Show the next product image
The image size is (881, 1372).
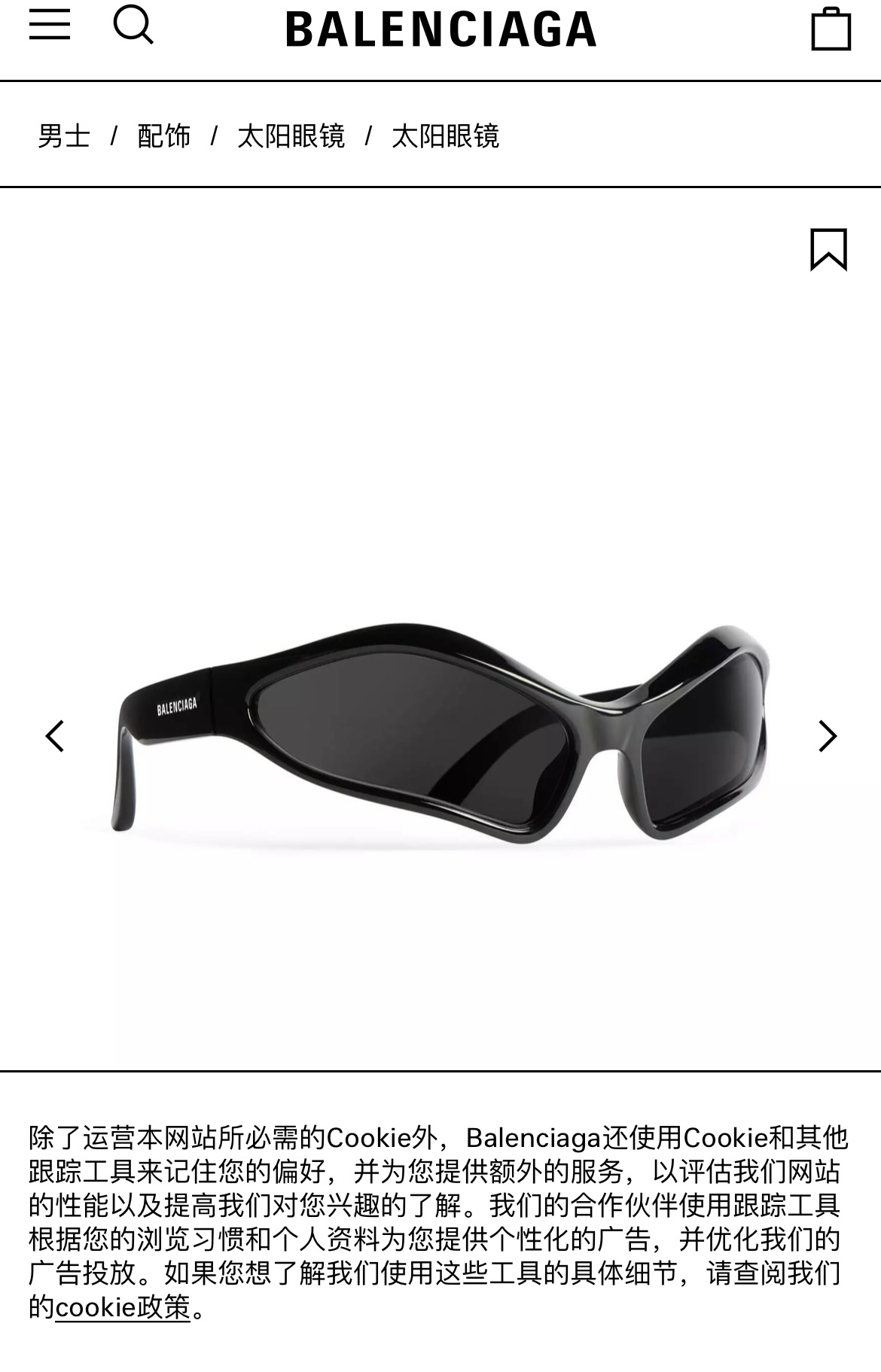pos(827,736)
